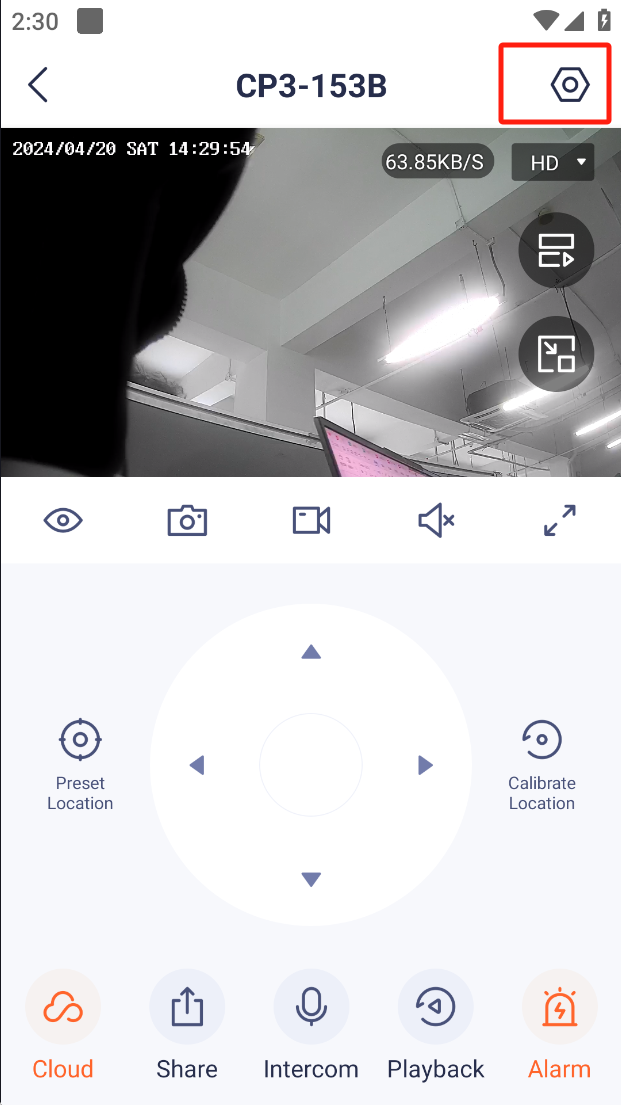The height and width of the screenshot is (1105, 621).
Task: Pan the camera down
Action: [311, 880]
